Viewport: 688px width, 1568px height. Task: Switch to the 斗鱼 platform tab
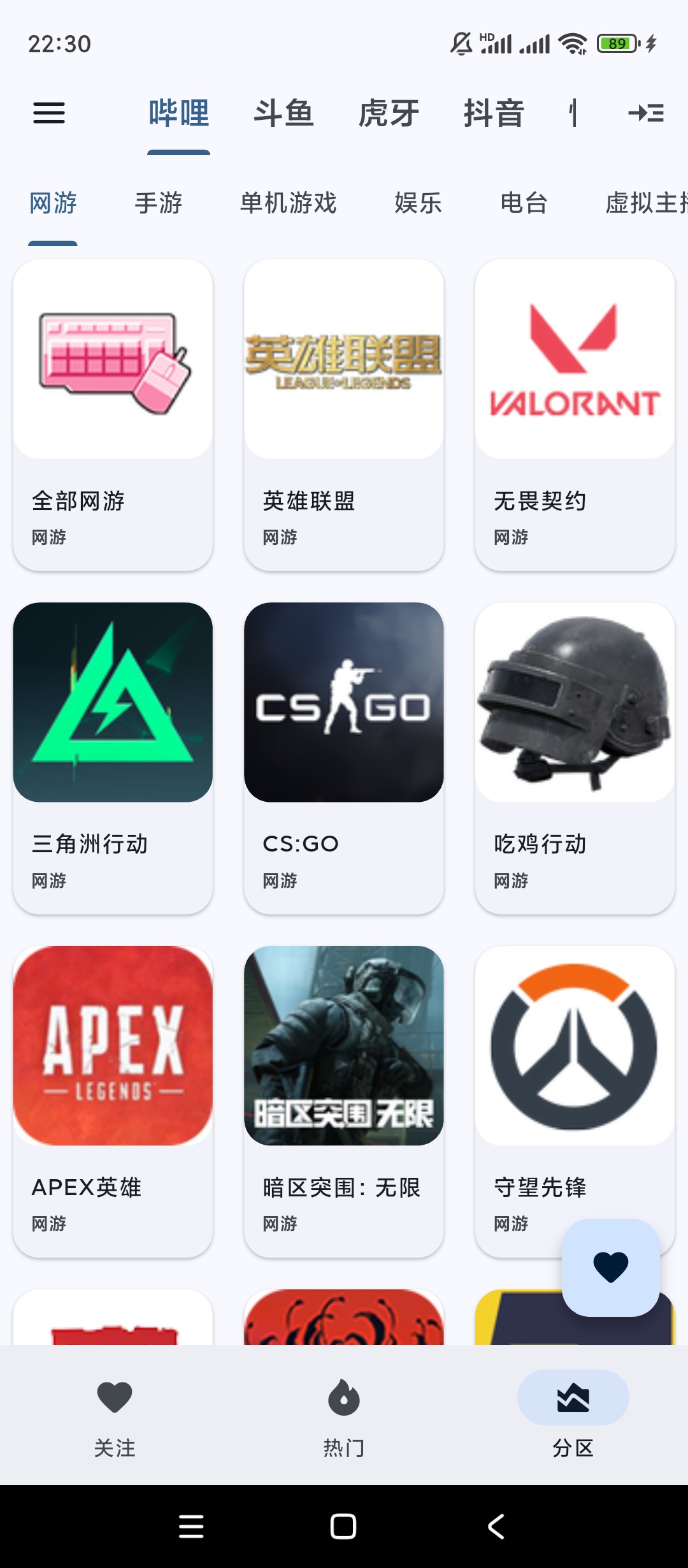pos(283,113)
